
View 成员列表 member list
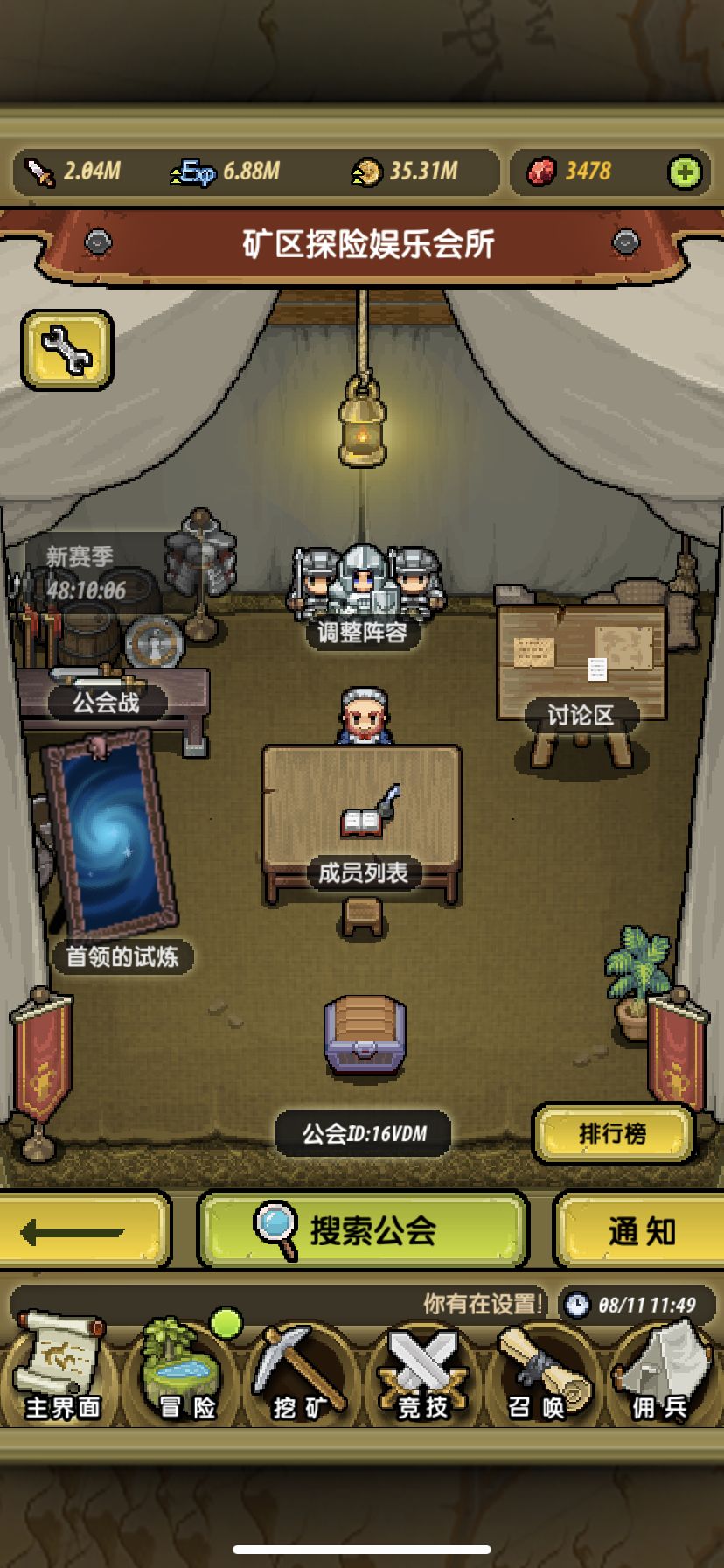363,871
